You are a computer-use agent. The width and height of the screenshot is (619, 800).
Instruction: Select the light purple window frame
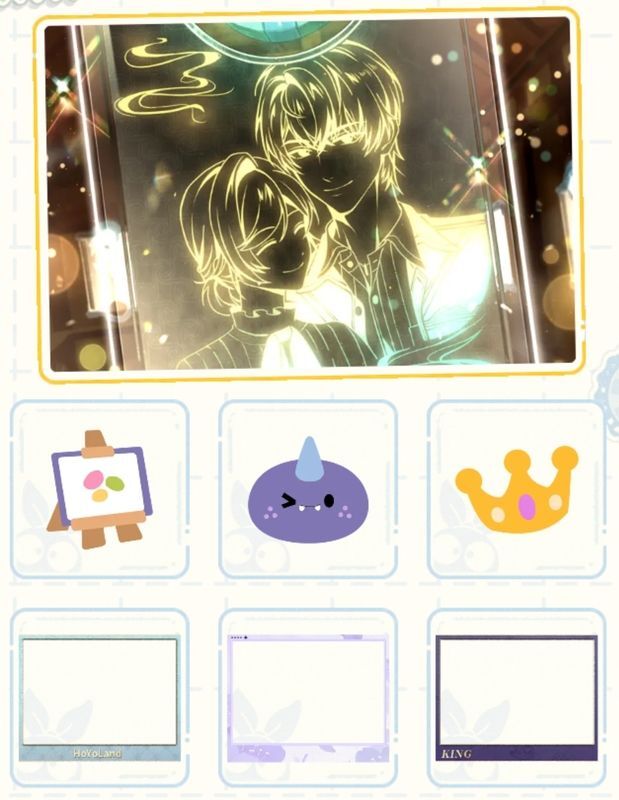[307, 697]
